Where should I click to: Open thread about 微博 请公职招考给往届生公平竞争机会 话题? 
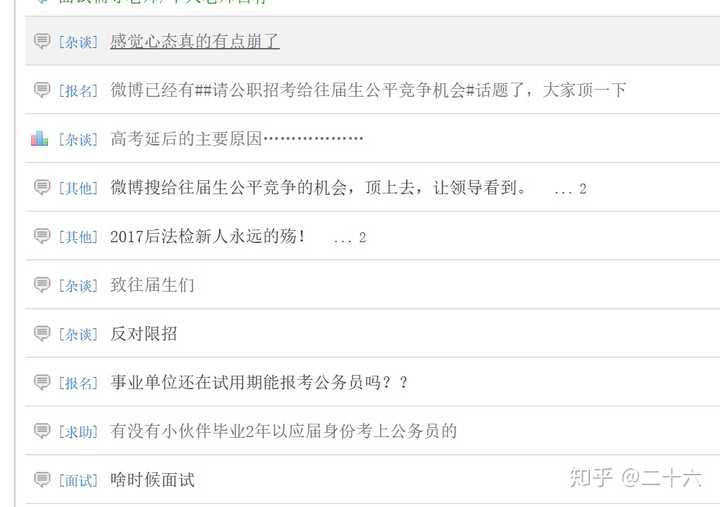tap(368, 90)
